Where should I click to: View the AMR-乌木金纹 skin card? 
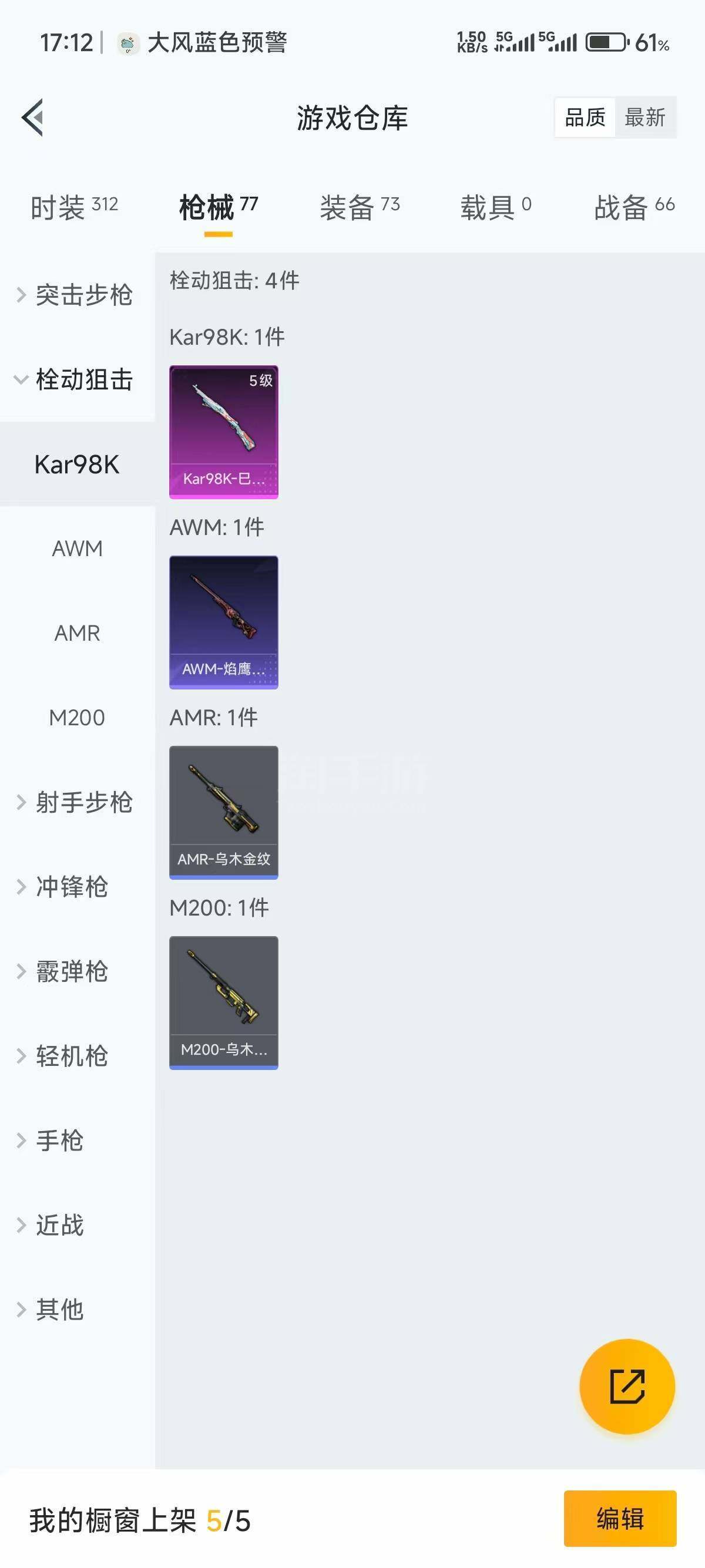223,812
